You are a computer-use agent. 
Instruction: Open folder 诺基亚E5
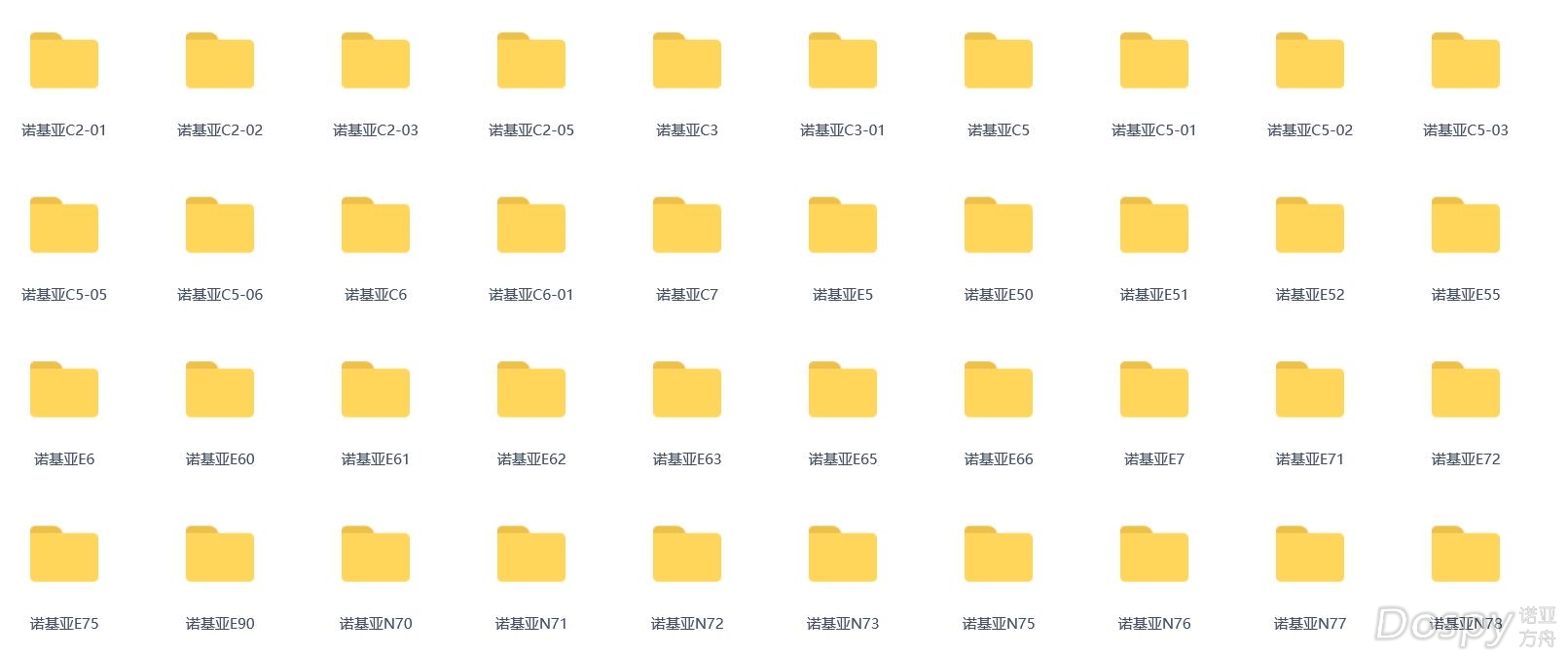tap(843, 226)
